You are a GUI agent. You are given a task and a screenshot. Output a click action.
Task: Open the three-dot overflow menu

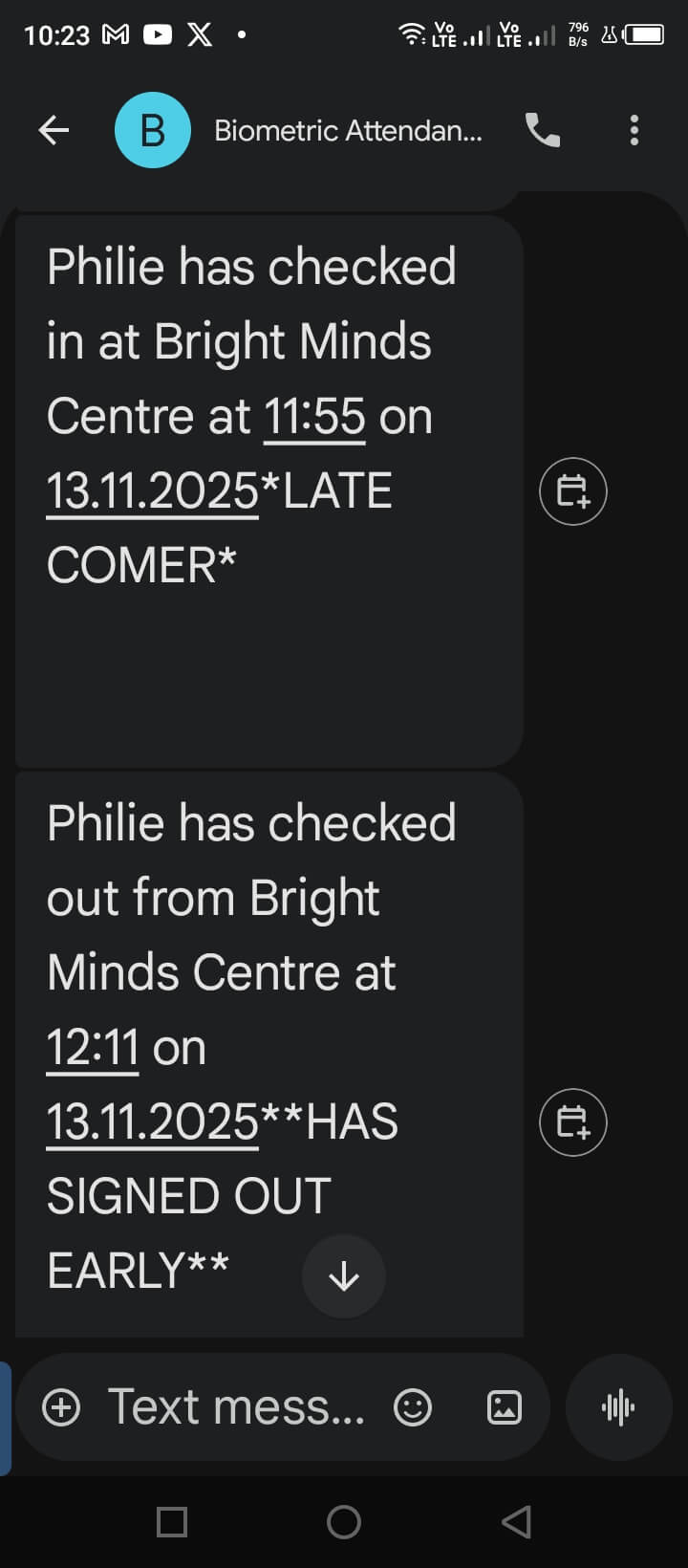[x=634, y=130]
